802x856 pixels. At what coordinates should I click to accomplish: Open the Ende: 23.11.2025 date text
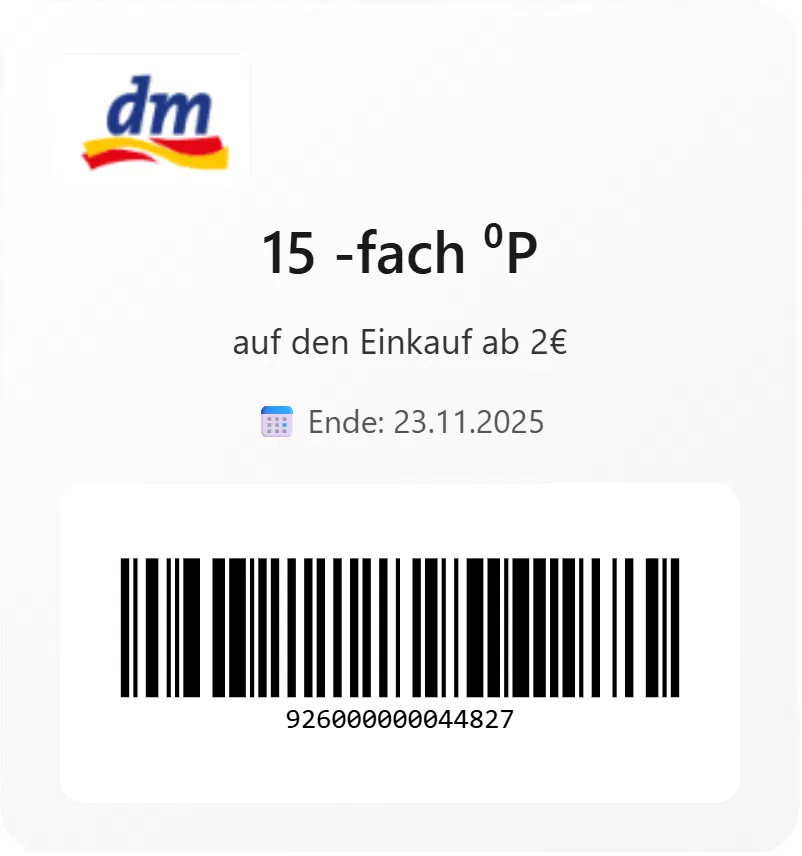[425, 421]
